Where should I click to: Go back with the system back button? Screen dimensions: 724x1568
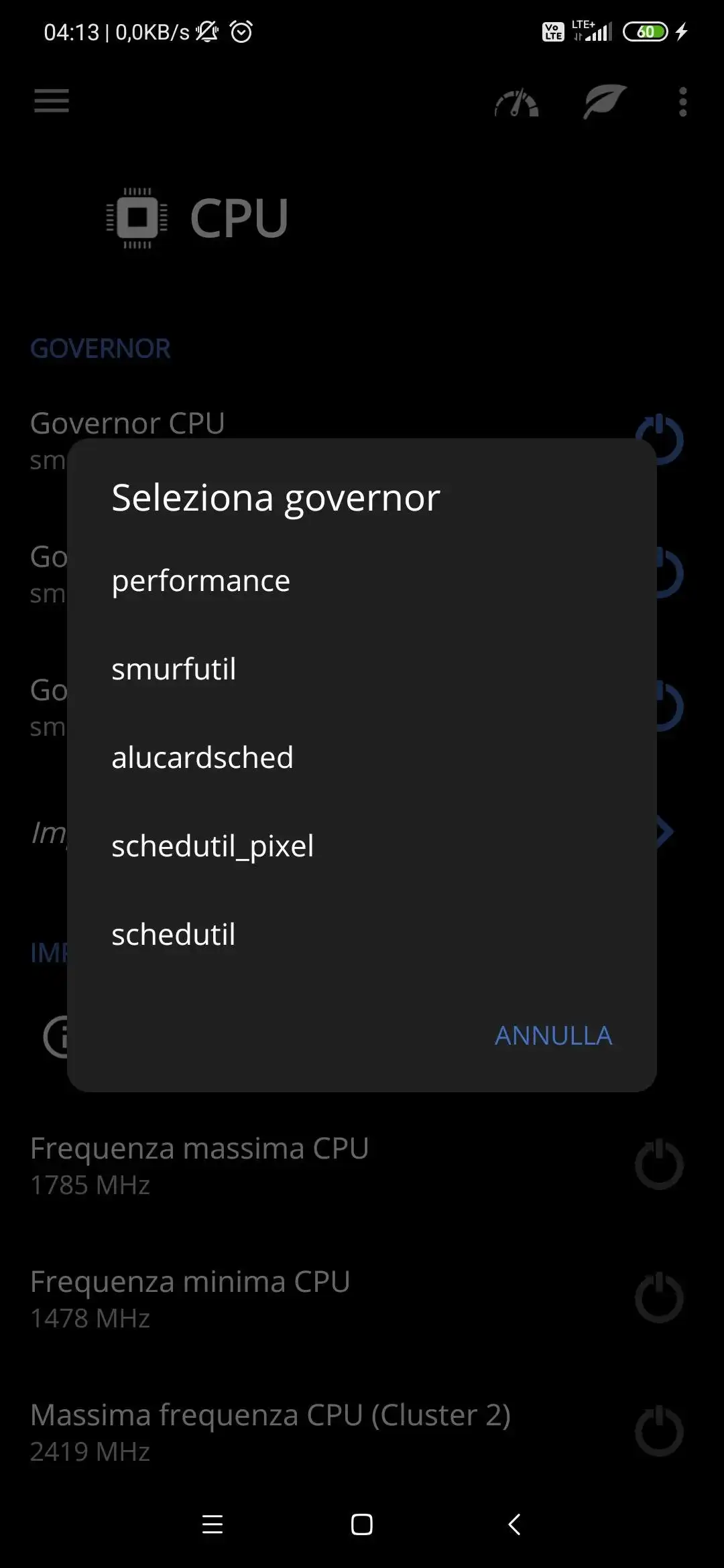click(x=514, y=1524)
